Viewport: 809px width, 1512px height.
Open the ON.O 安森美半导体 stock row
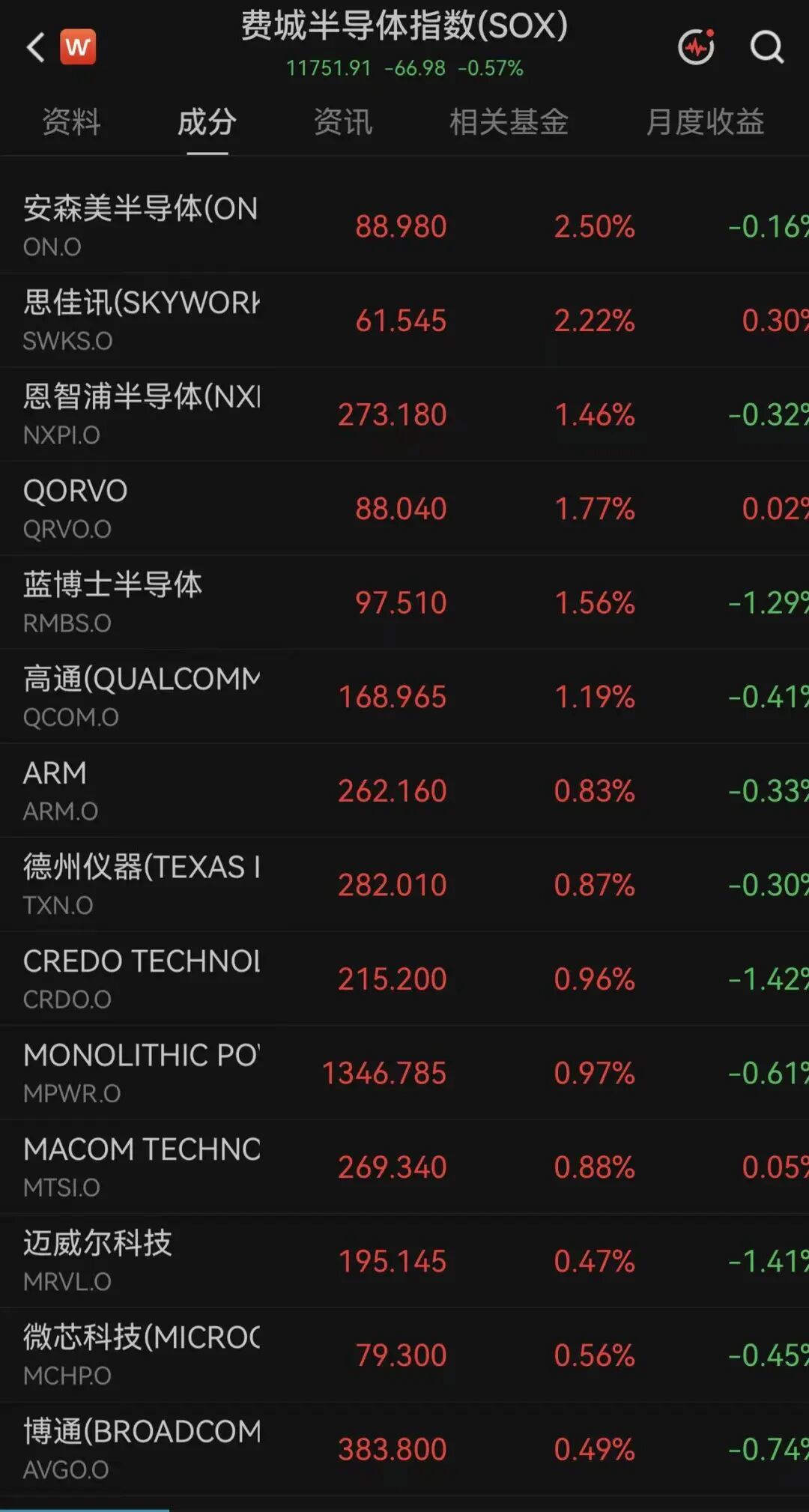pyautogui.click(x=404, y=226)
